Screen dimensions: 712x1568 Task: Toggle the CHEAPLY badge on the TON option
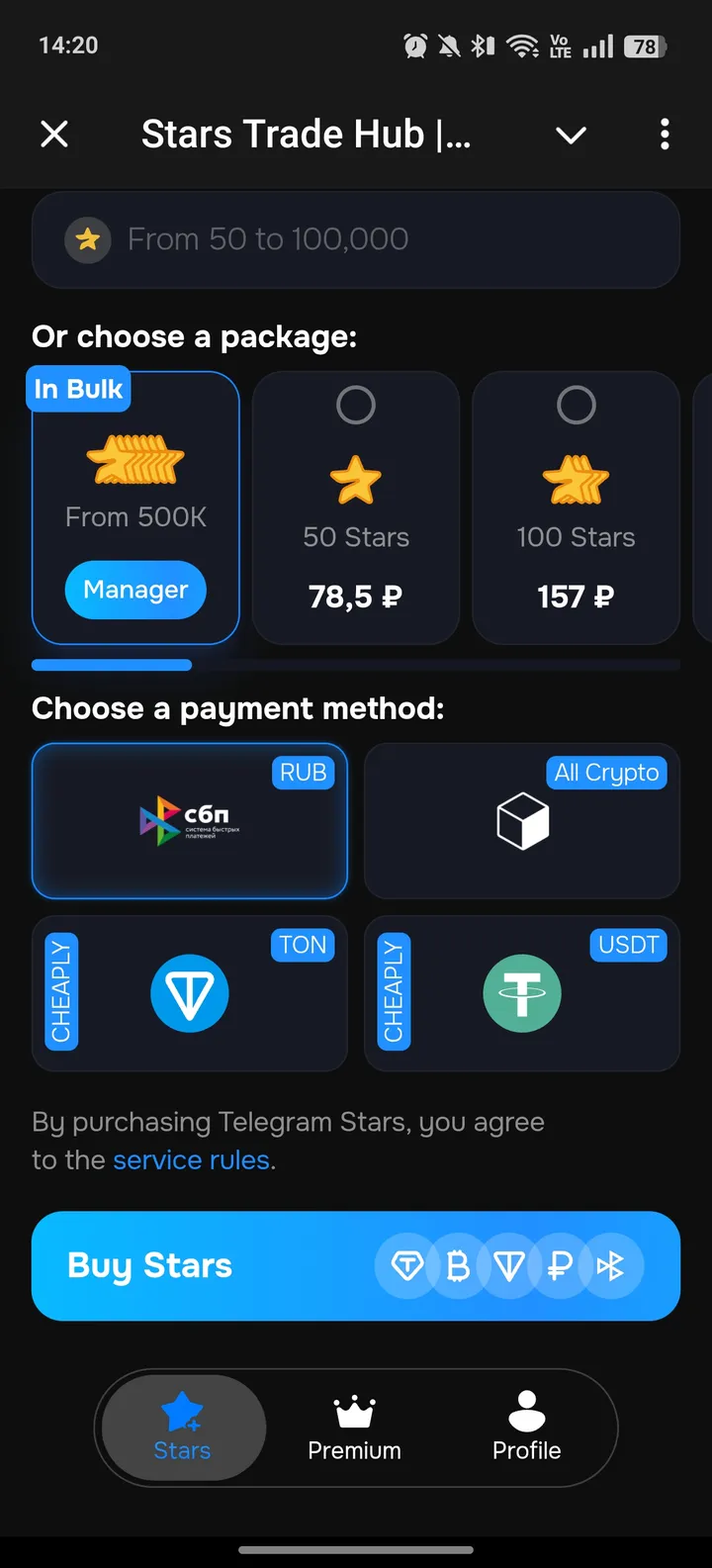tap(60, 993)
